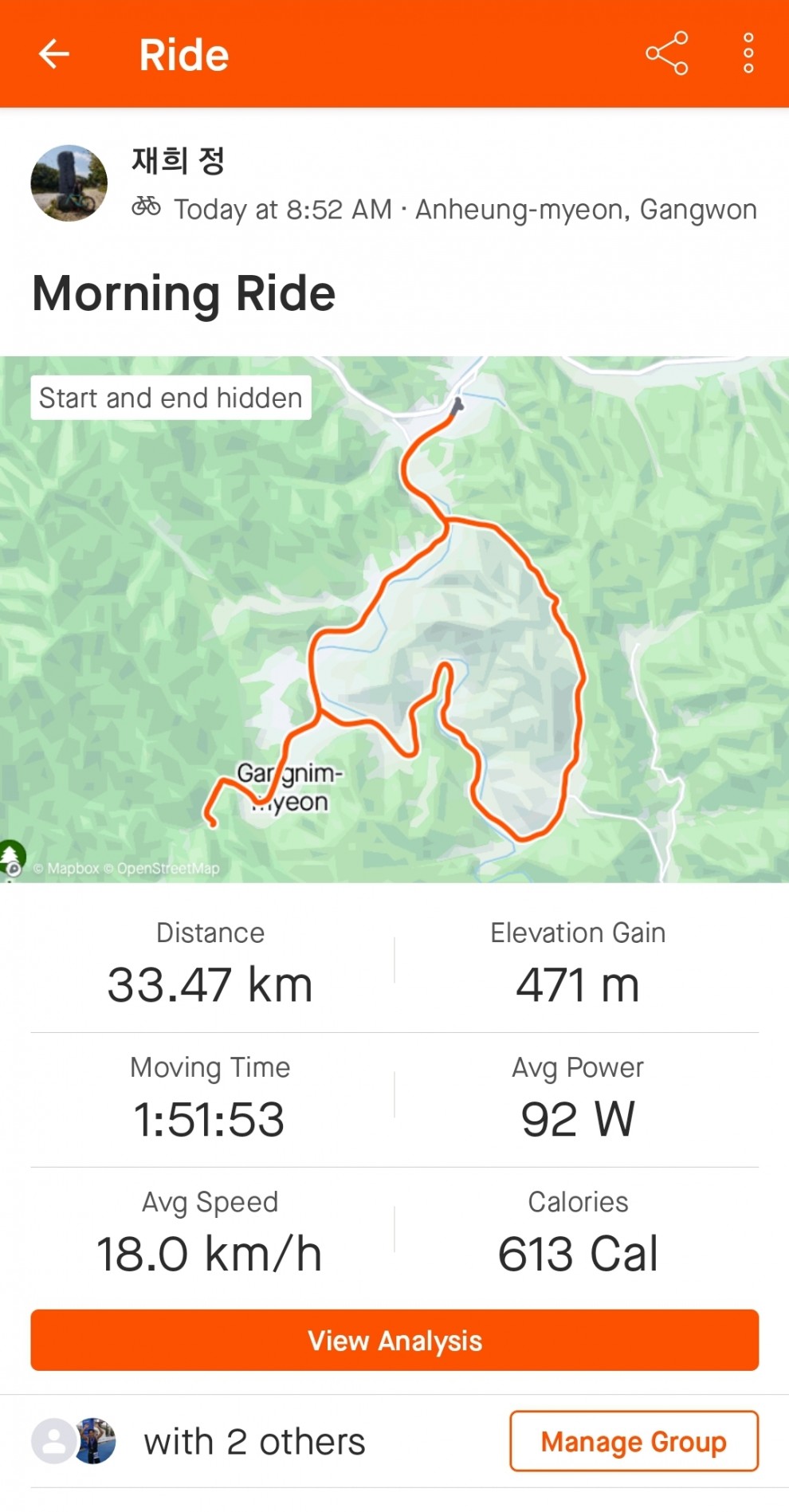Screen dimensions: 789x1512
Task: Share this ride activity
Action: (x=666, y=53)
